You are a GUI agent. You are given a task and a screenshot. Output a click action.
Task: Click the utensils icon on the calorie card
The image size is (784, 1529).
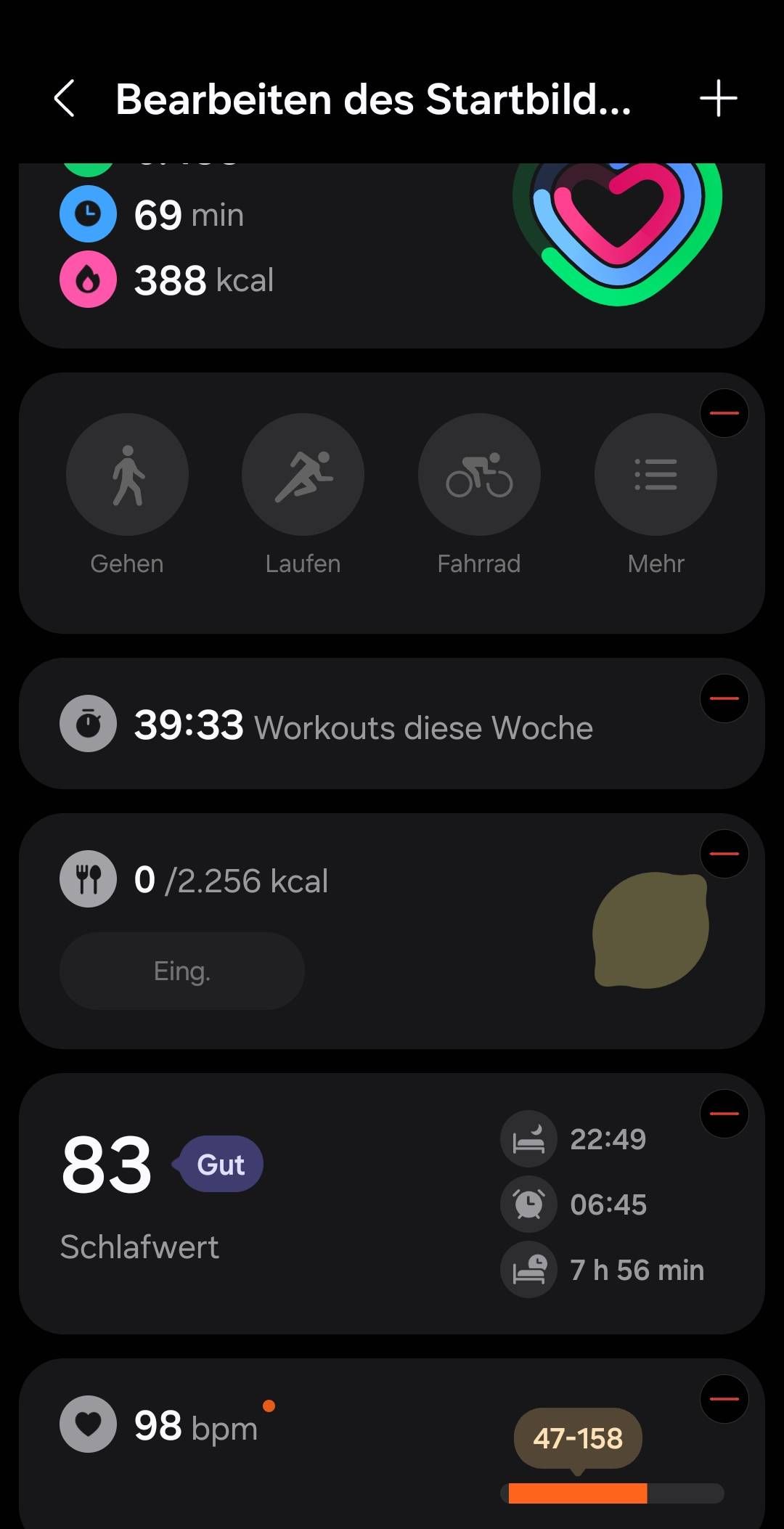87,878
